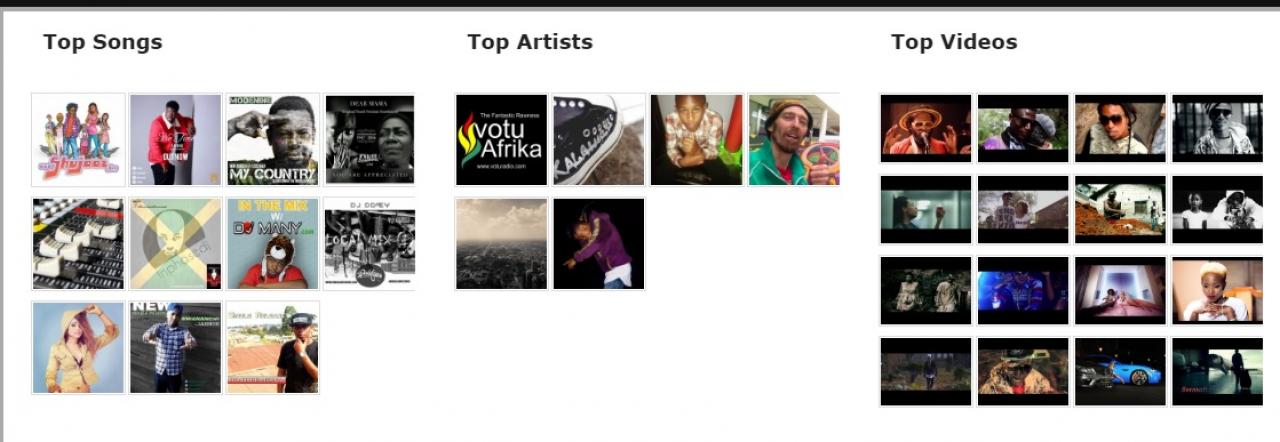The height and width of the screenshot is (442, 1280).
Task: Open the My Country song cover
Action: (x=273, y=140)
